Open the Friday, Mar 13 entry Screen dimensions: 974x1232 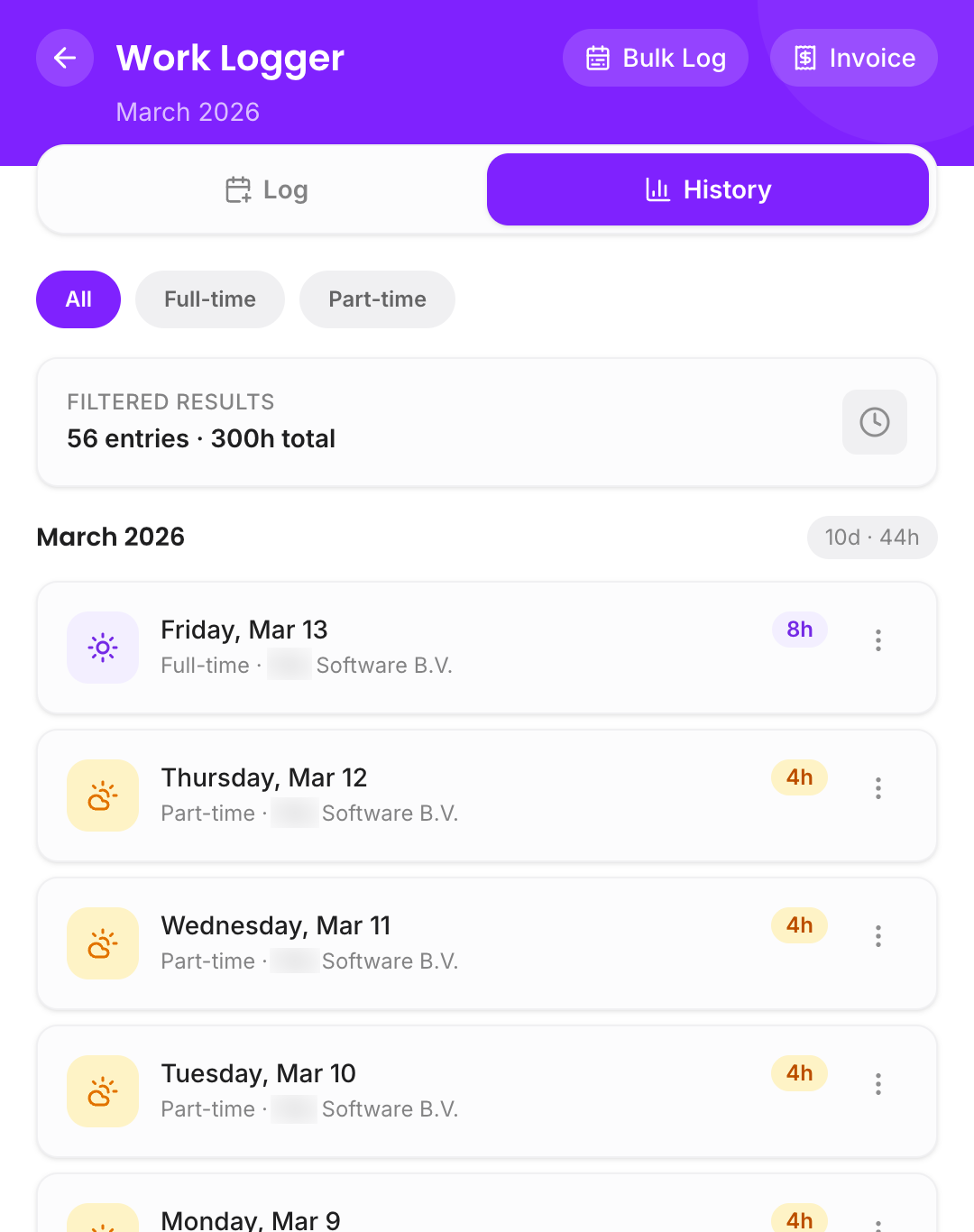[406, 648]
